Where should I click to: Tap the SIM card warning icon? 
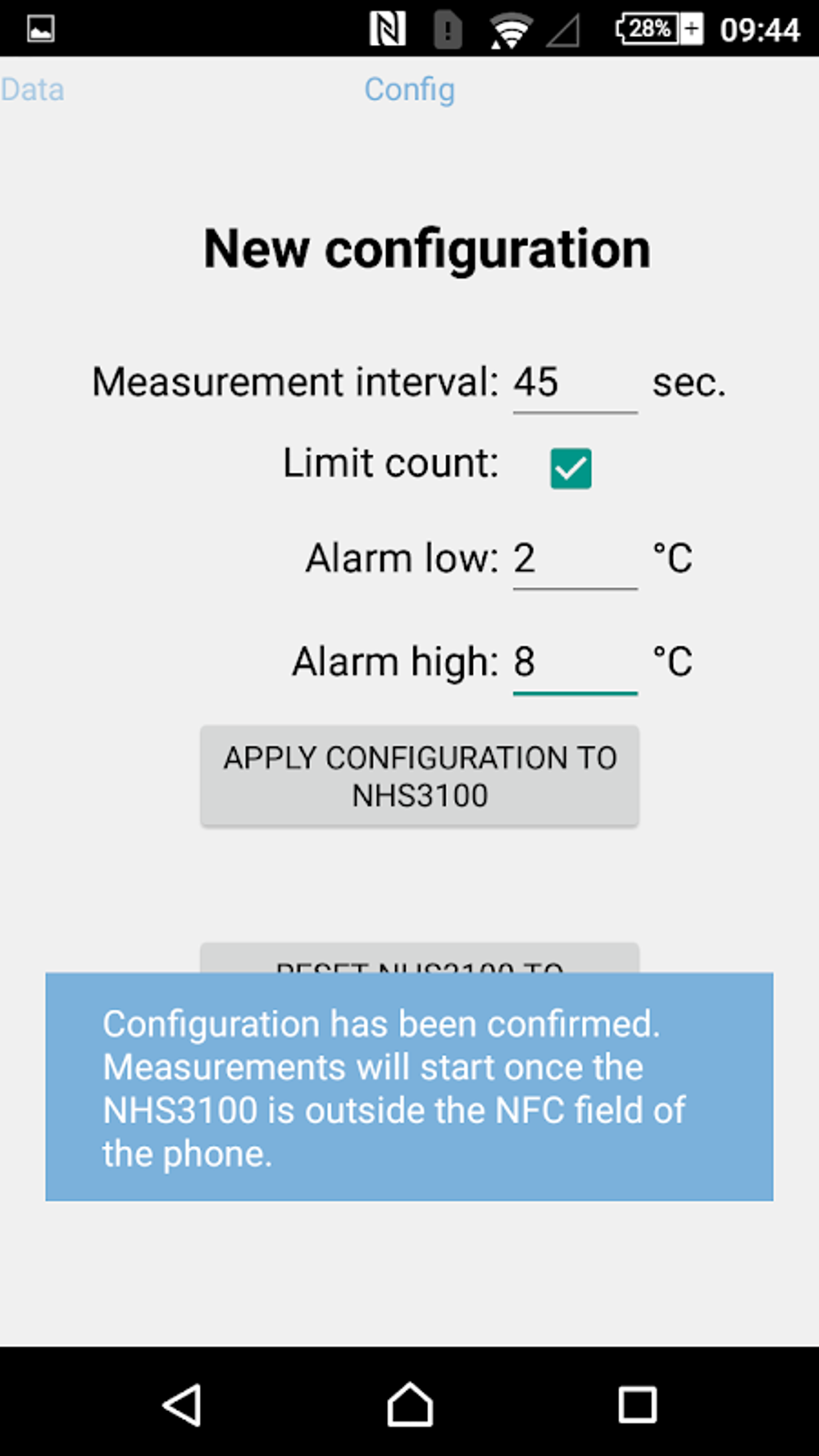(x=446, y=29)
